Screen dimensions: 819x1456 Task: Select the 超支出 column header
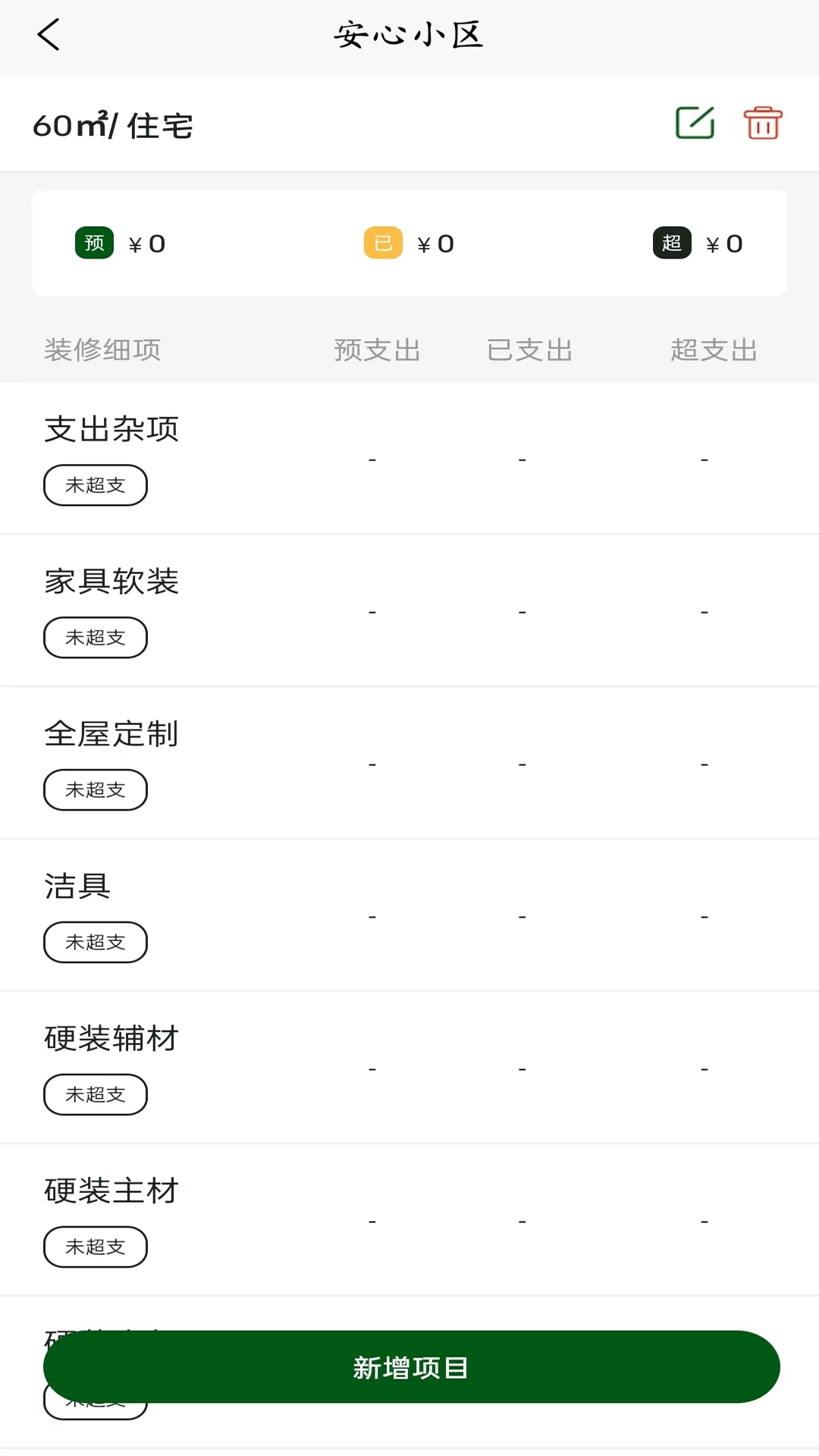click(x=714, y=350)
